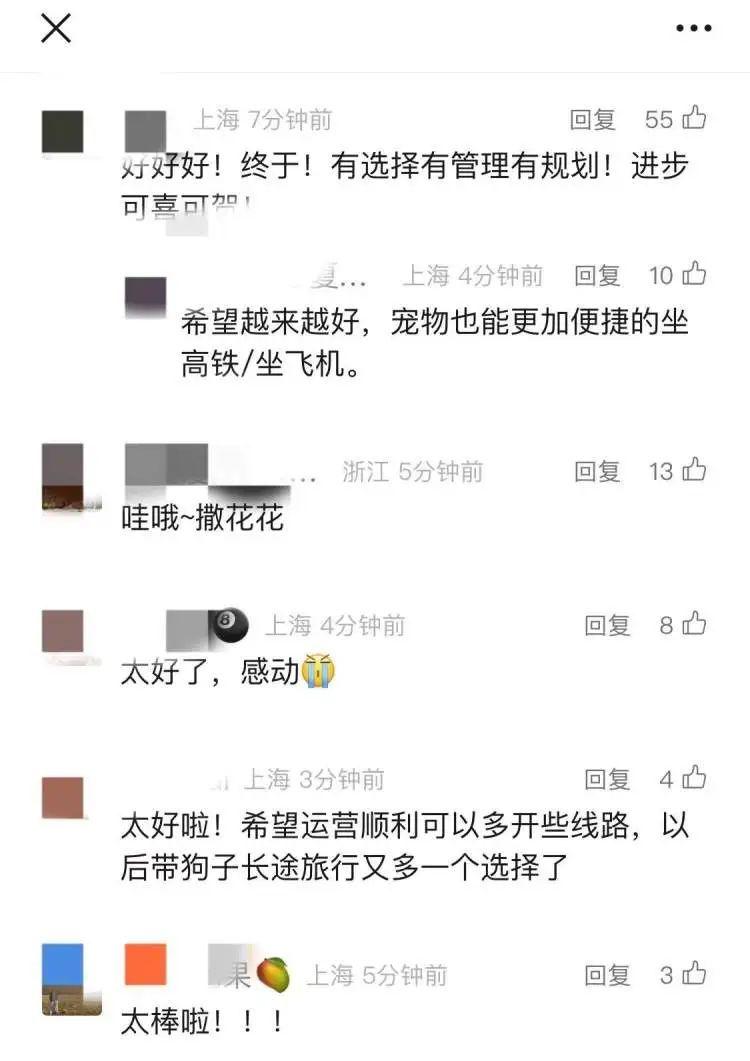The height and width of the screenshot is (1061, 750).
Task: Reply to the 好好好！终于！ comment
Action: (593, 120)
